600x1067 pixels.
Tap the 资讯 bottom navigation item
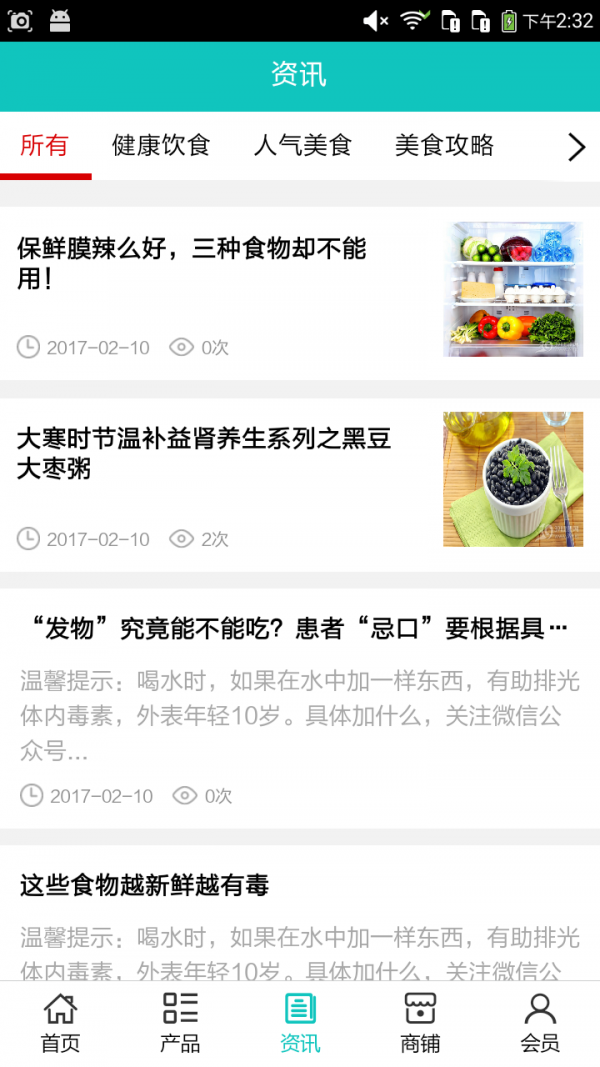point(300,1023)
